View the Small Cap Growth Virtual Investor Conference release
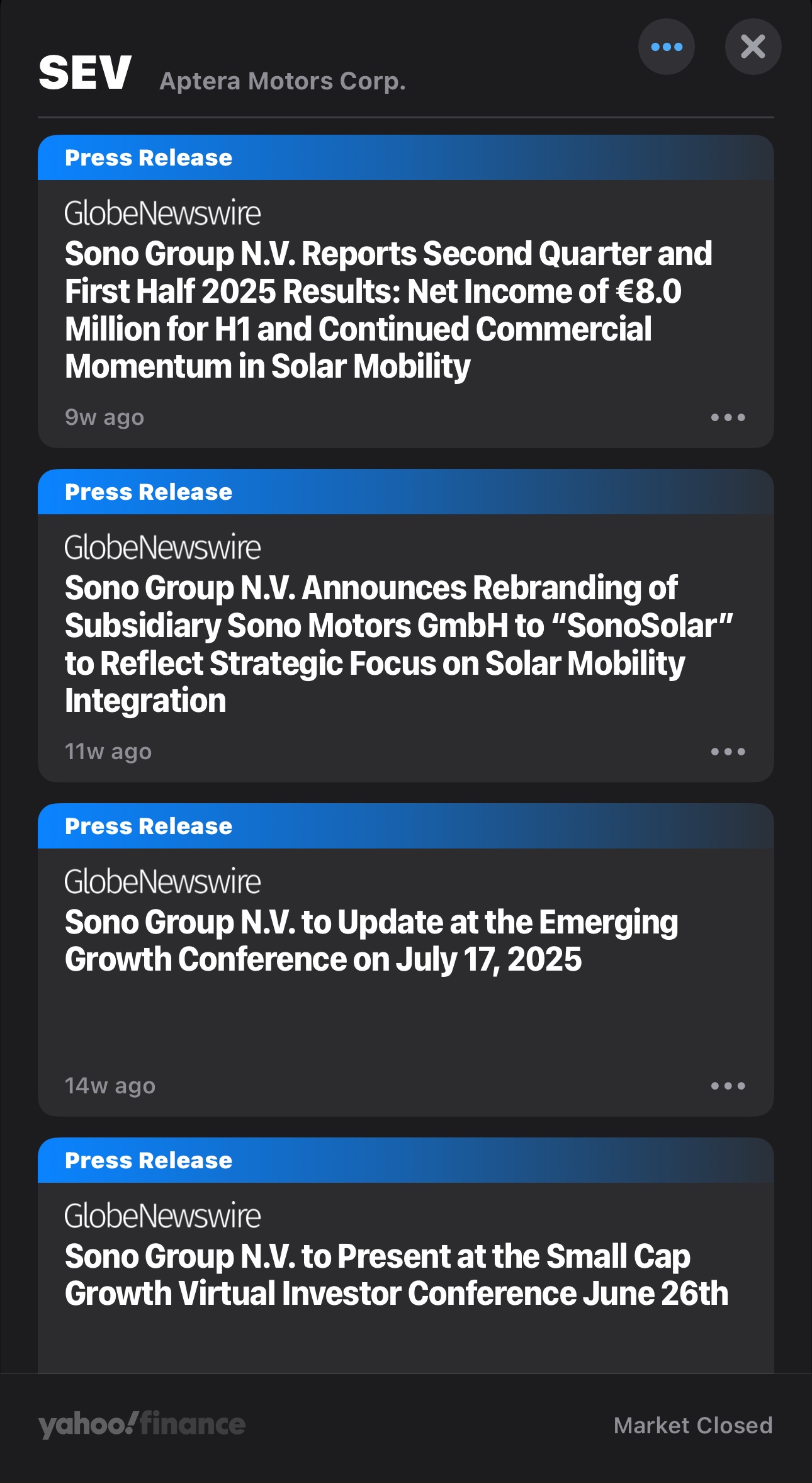The width and height of the screenshot is (812, 1483). tap(397, 1275)
